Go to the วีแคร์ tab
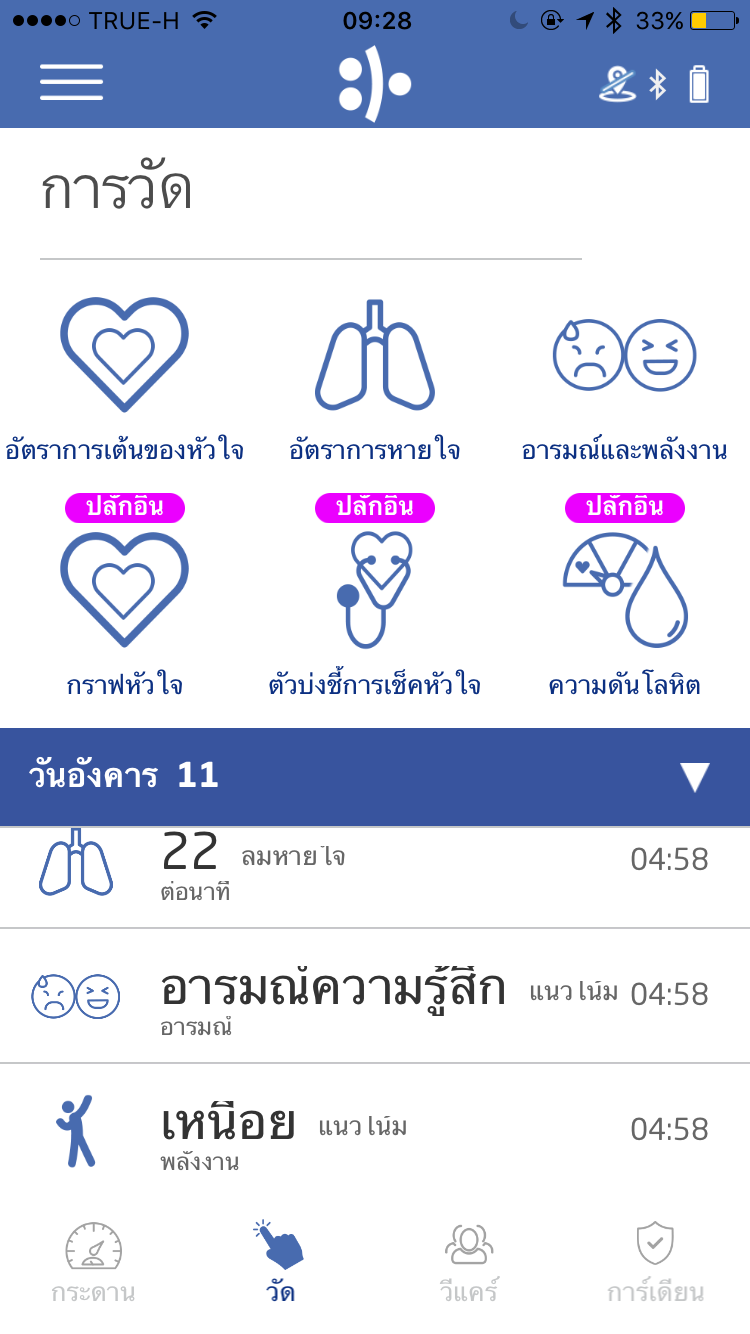 pos(469,1262)
